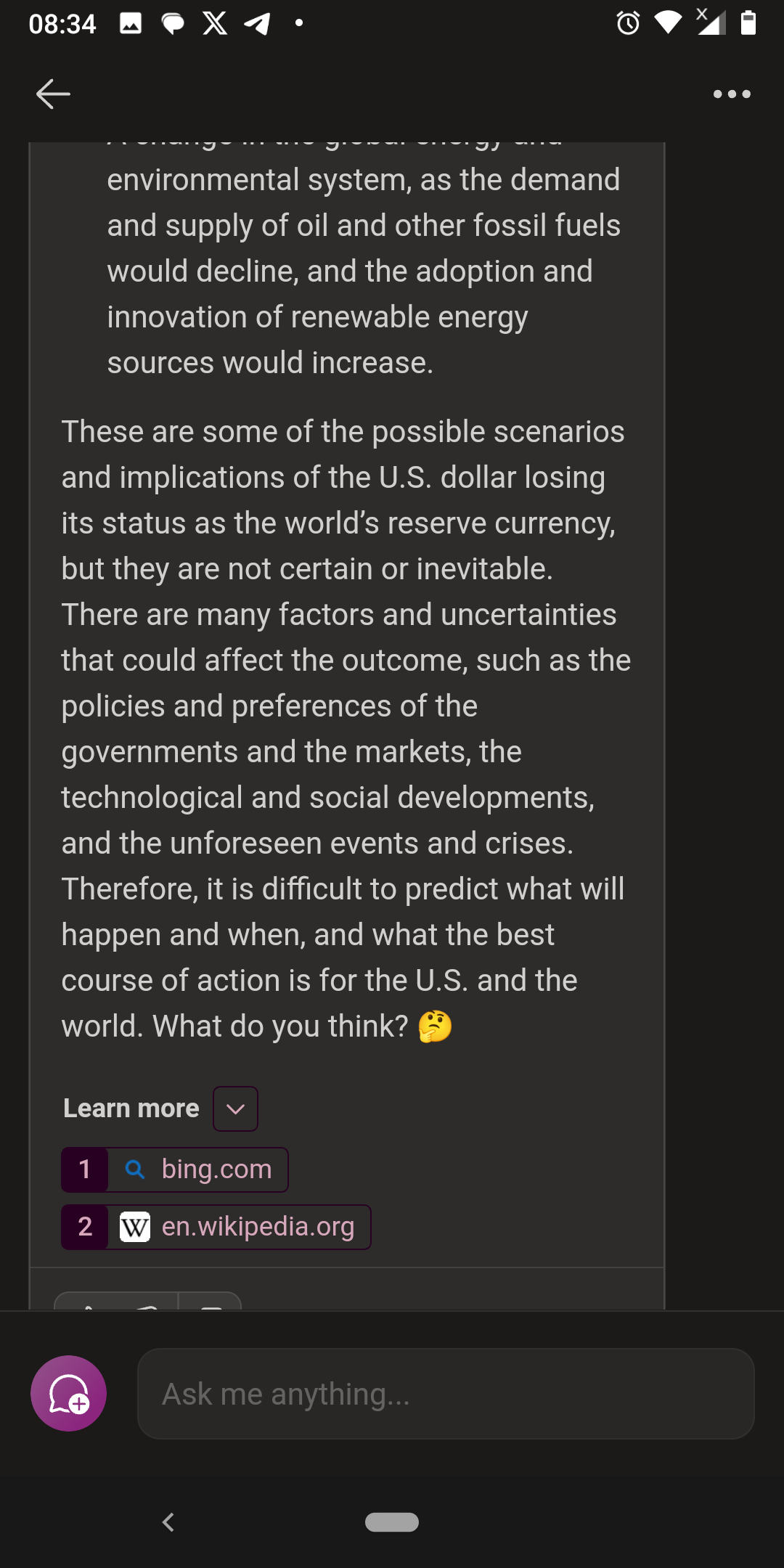The image size is (784, 1568).
Task: Open the bing.com source link
Action: click(x=175, y=1169)
